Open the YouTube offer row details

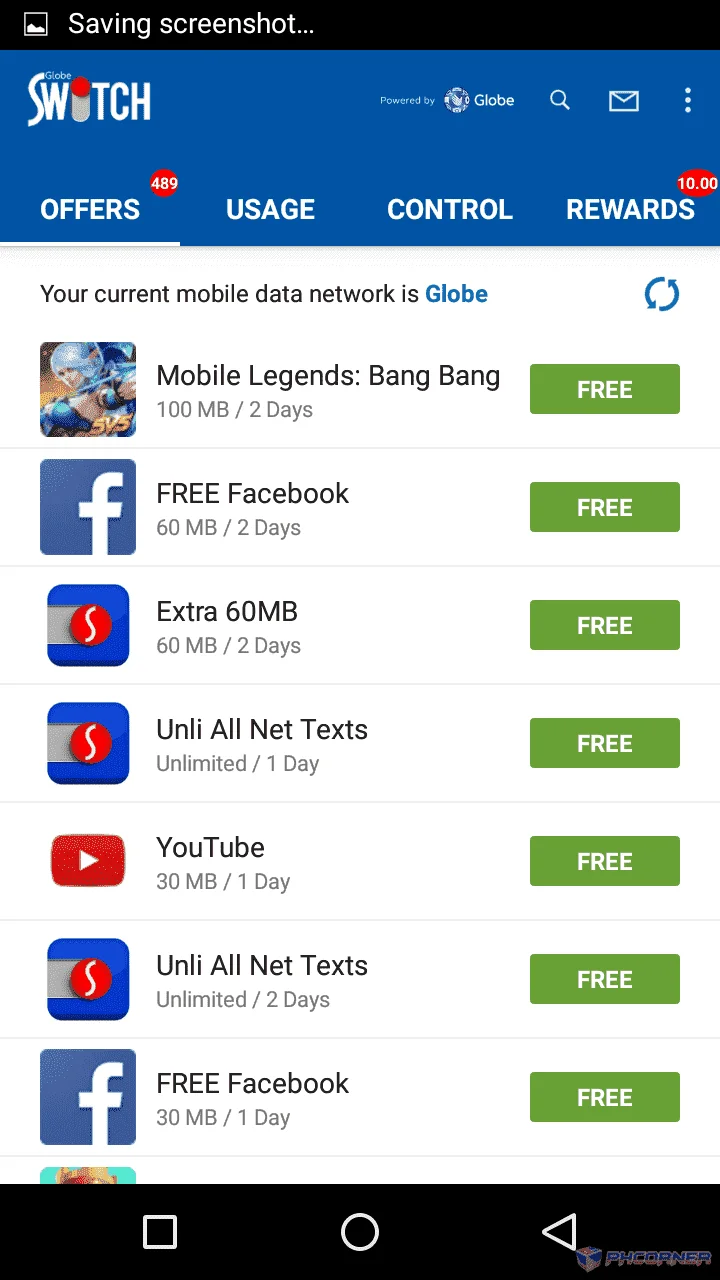coord(360,861)
